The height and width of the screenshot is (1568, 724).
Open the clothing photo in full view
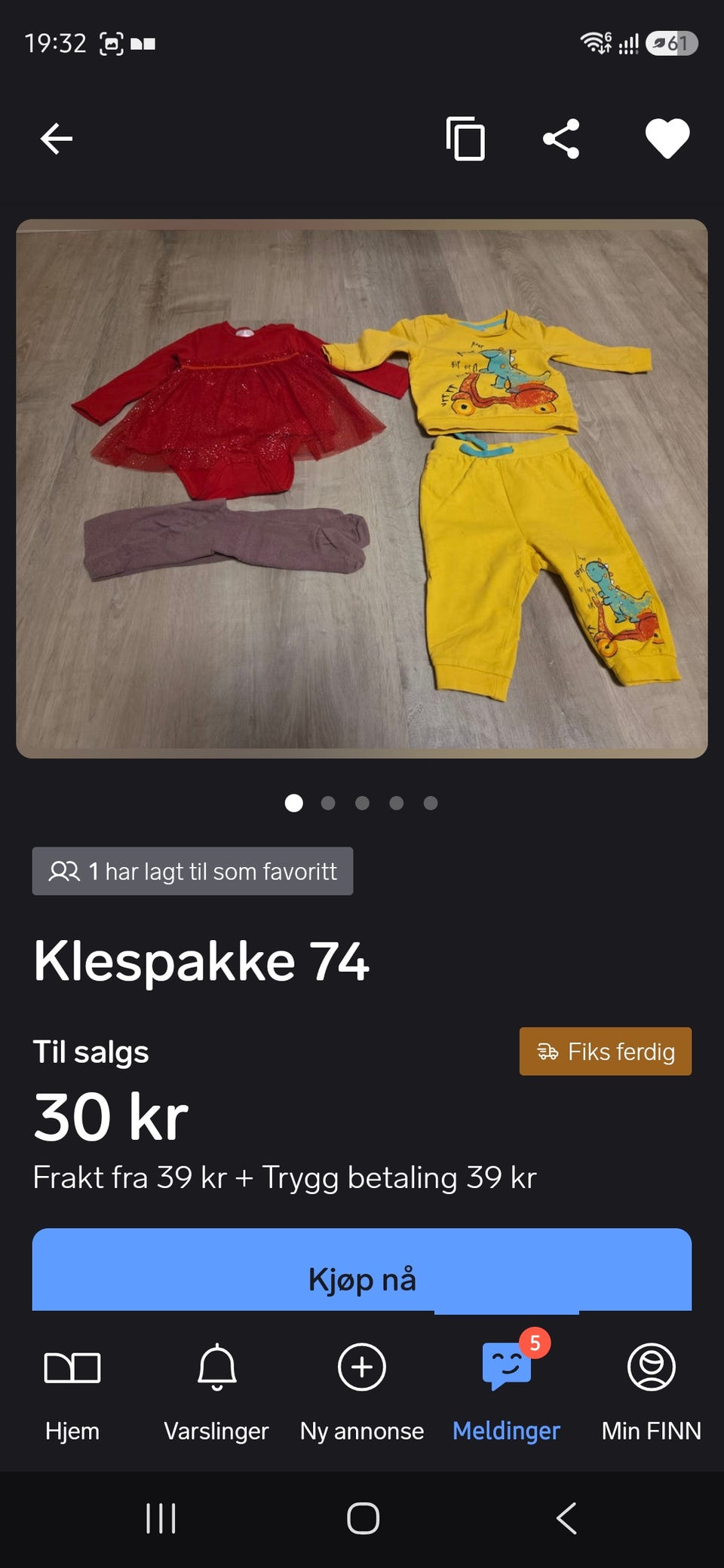coord(362,488)
